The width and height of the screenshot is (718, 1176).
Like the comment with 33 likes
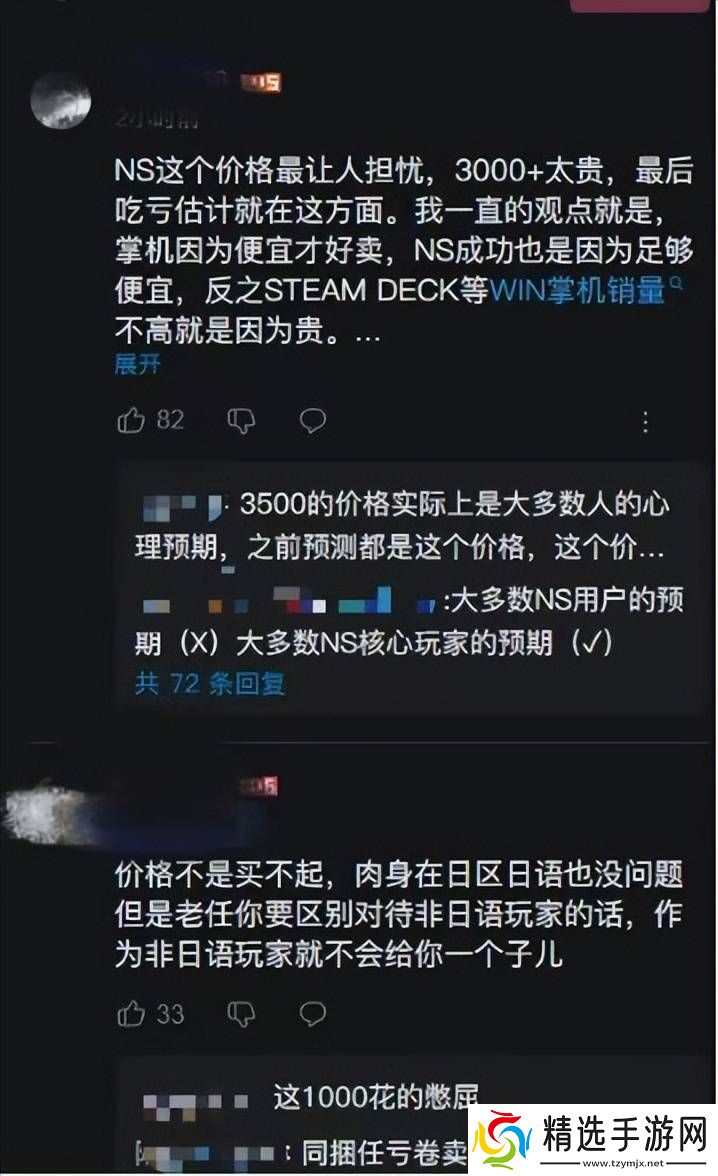pyautogui.click(x=132, y=1014)
